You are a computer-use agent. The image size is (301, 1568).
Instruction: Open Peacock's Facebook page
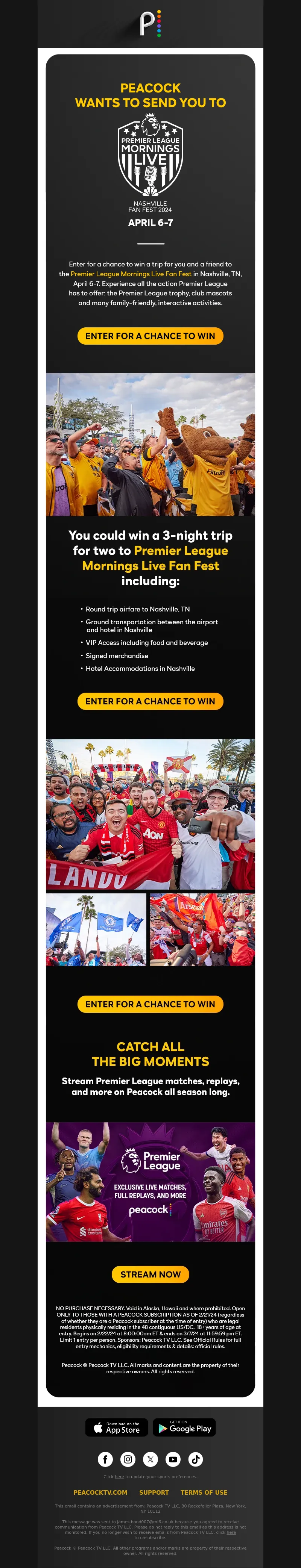point(105,1459)
